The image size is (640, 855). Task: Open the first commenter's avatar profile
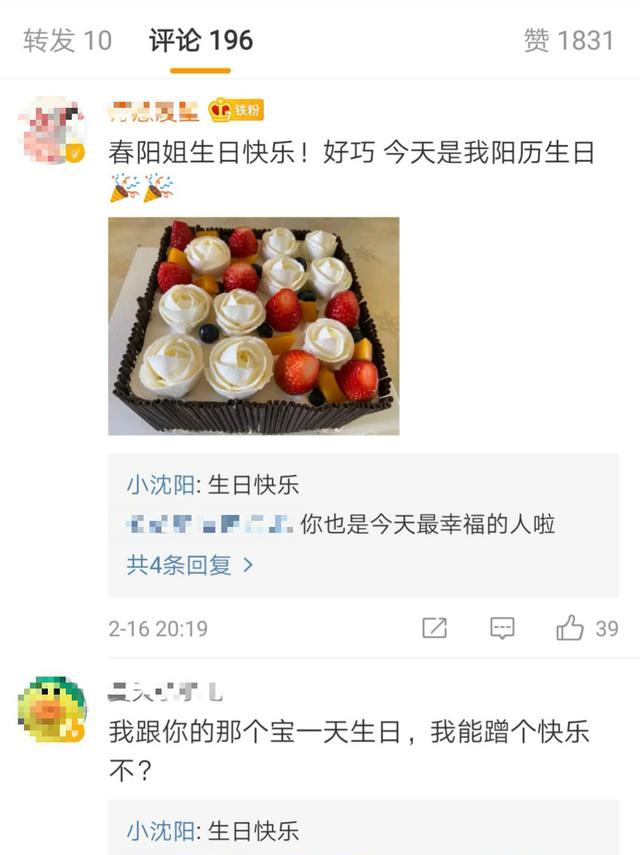[51, 130]
